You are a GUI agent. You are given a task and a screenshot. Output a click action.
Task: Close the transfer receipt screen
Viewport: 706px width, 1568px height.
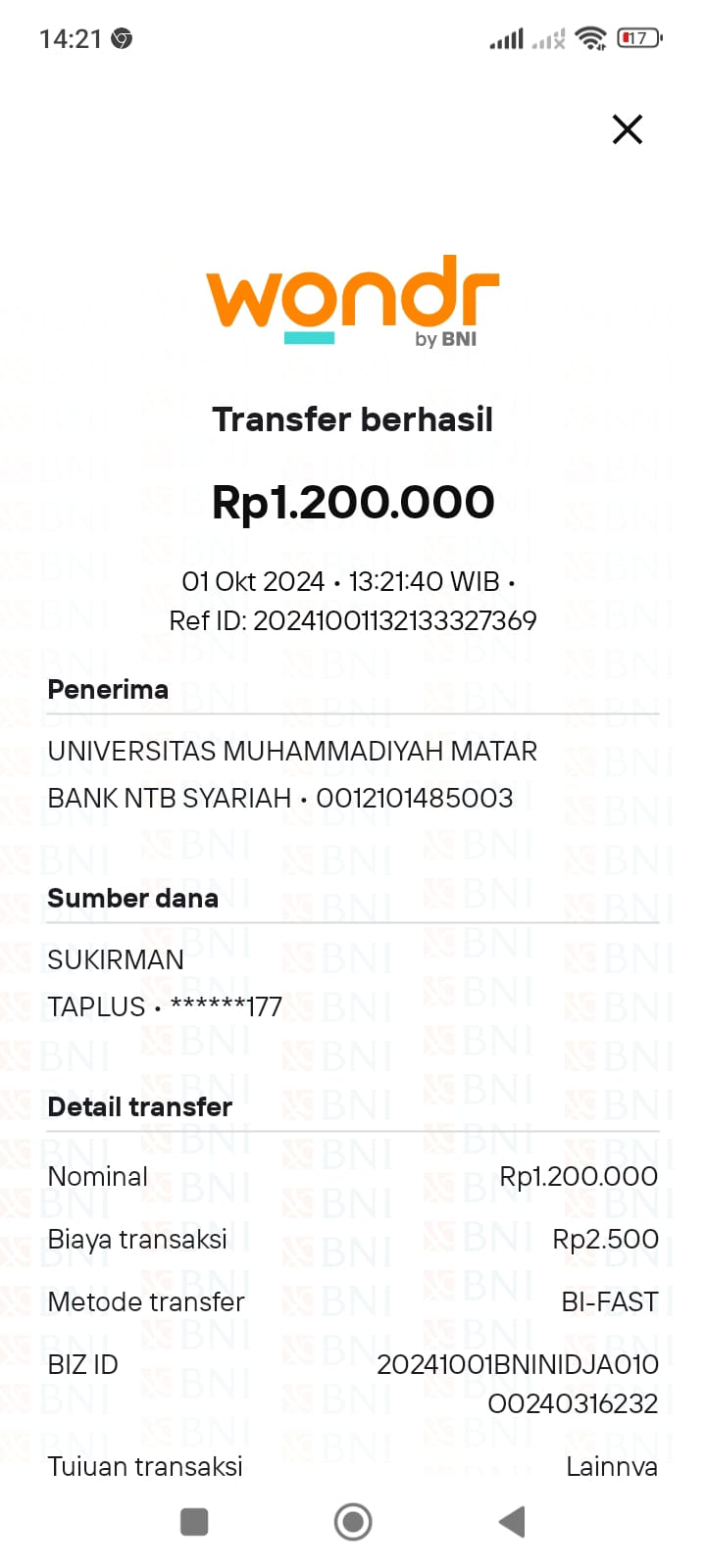coord(627,129)
